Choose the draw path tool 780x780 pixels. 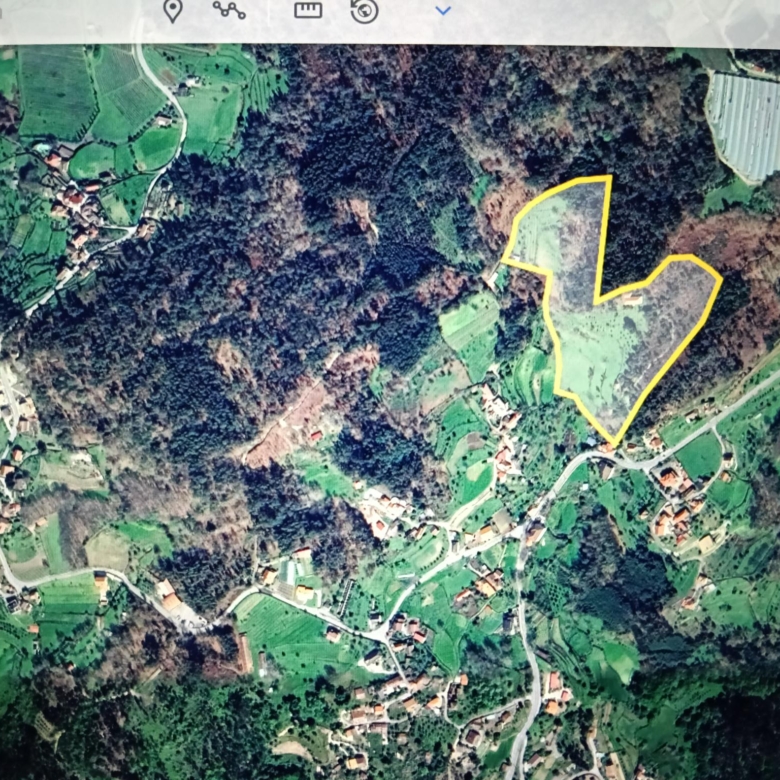click(x=229, y=11)
